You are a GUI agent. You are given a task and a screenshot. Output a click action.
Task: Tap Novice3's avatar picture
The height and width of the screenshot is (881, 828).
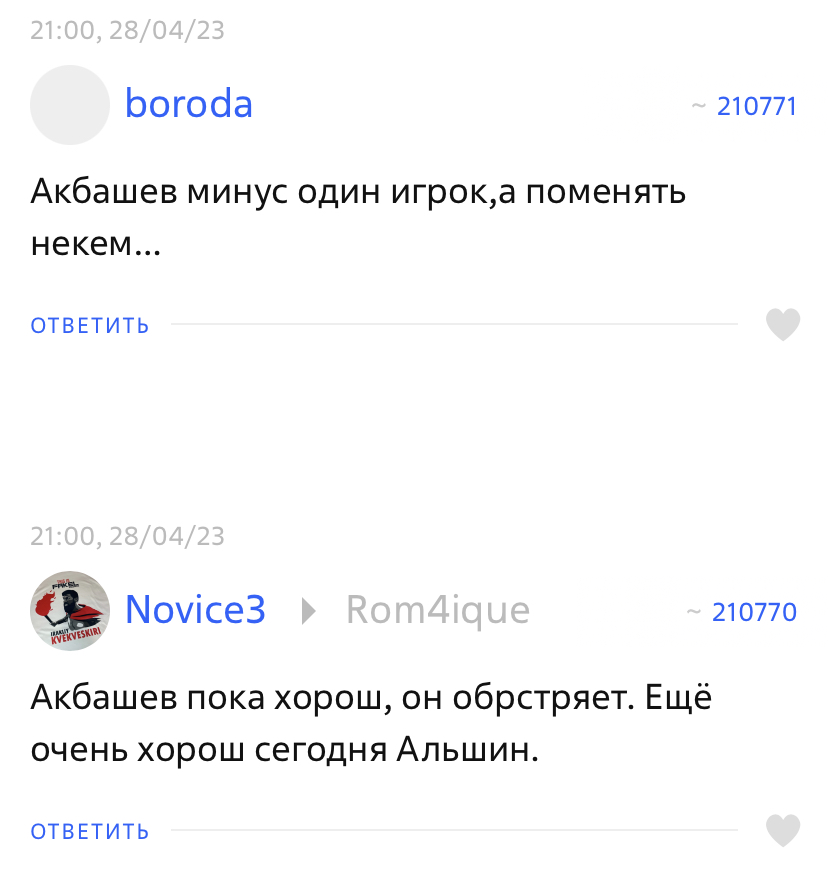tap(70, 610)
